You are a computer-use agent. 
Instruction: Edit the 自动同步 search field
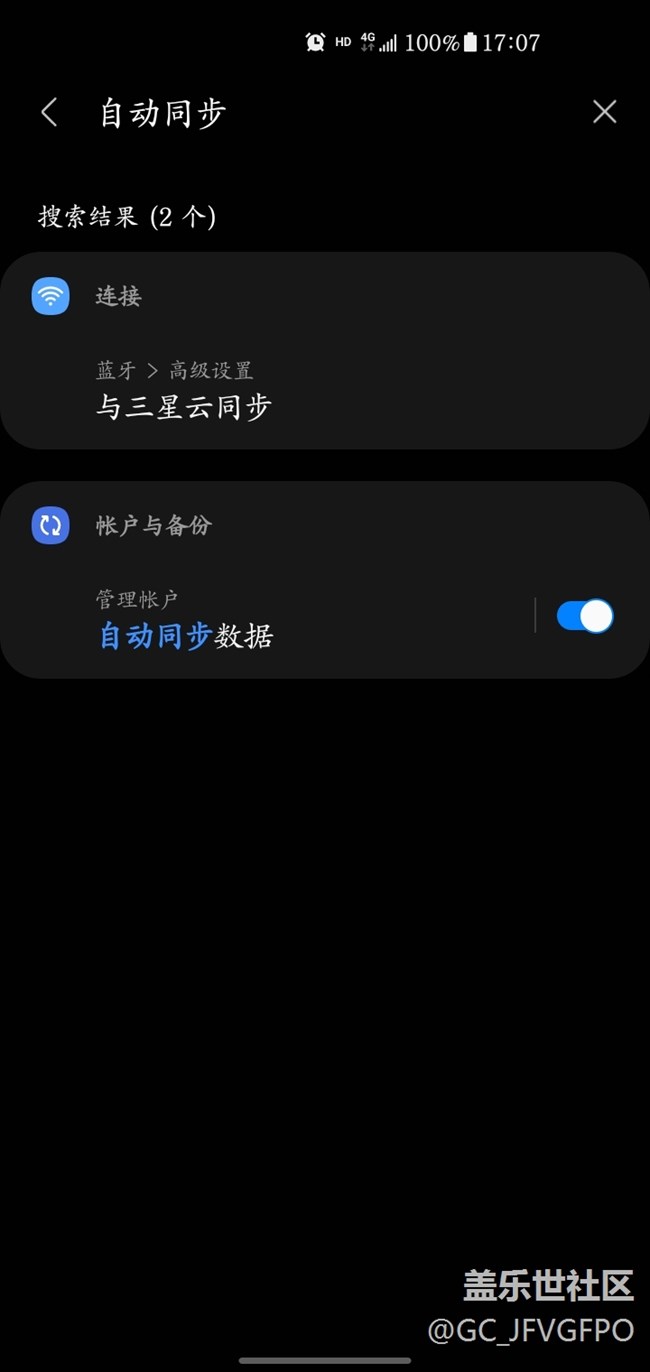[300, 112]
